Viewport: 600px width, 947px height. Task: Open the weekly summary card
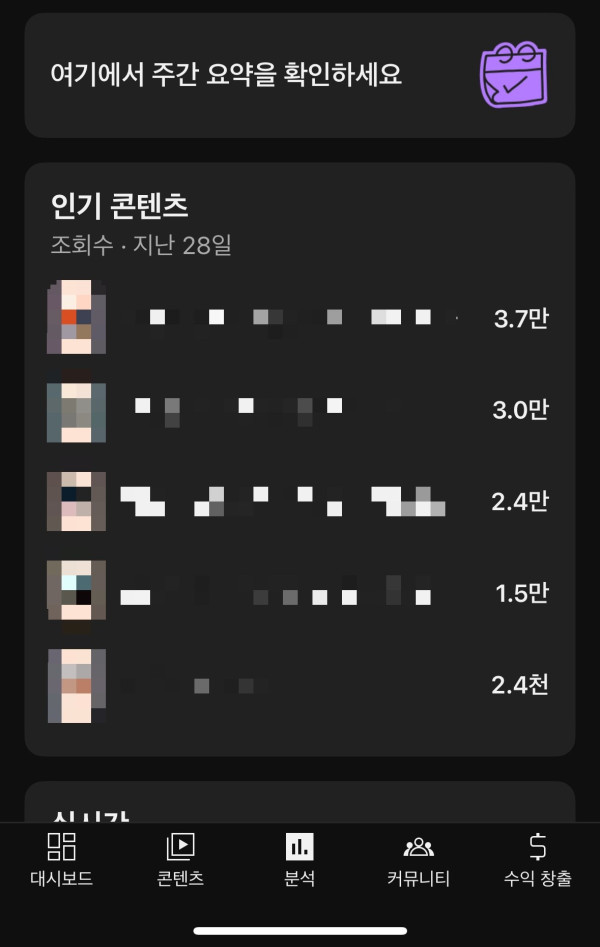299,75
